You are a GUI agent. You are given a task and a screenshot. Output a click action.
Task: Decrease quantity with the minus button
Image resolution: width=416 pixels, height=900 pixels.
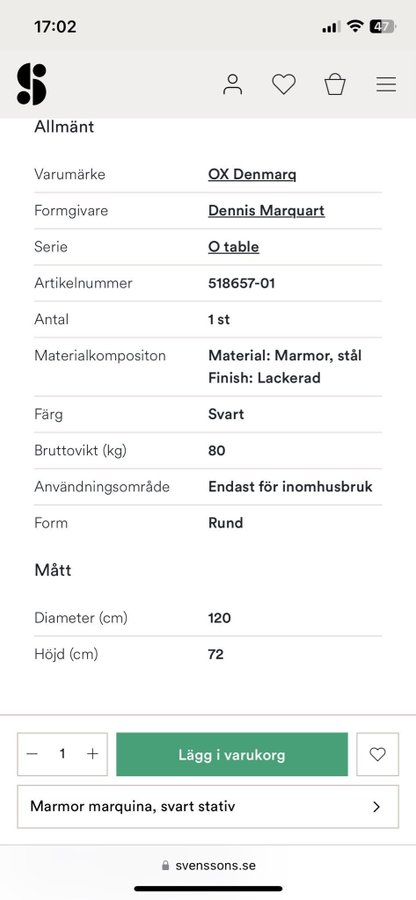pos(33,754)
